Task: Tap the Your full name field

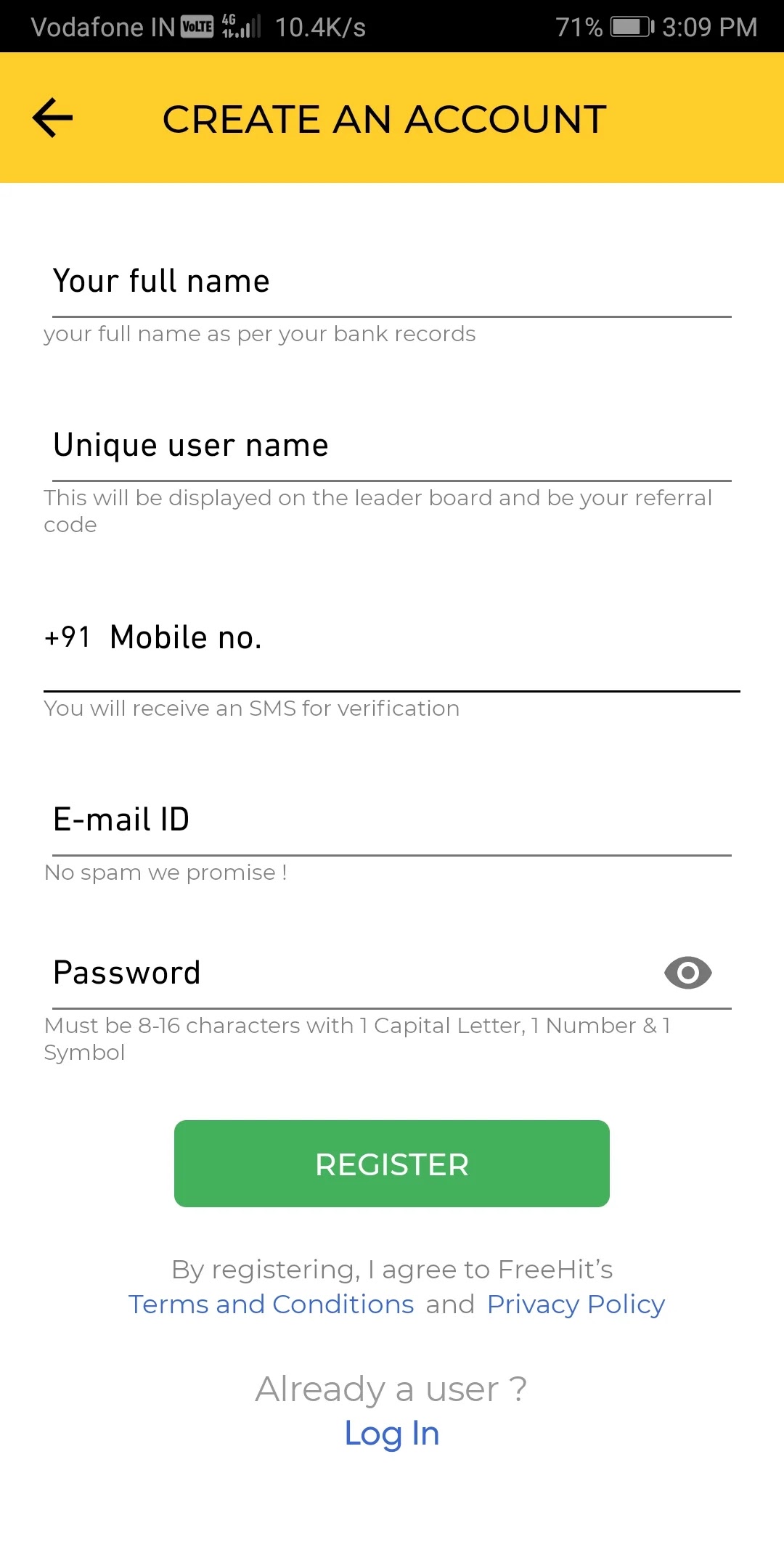Action: [392, 282]
